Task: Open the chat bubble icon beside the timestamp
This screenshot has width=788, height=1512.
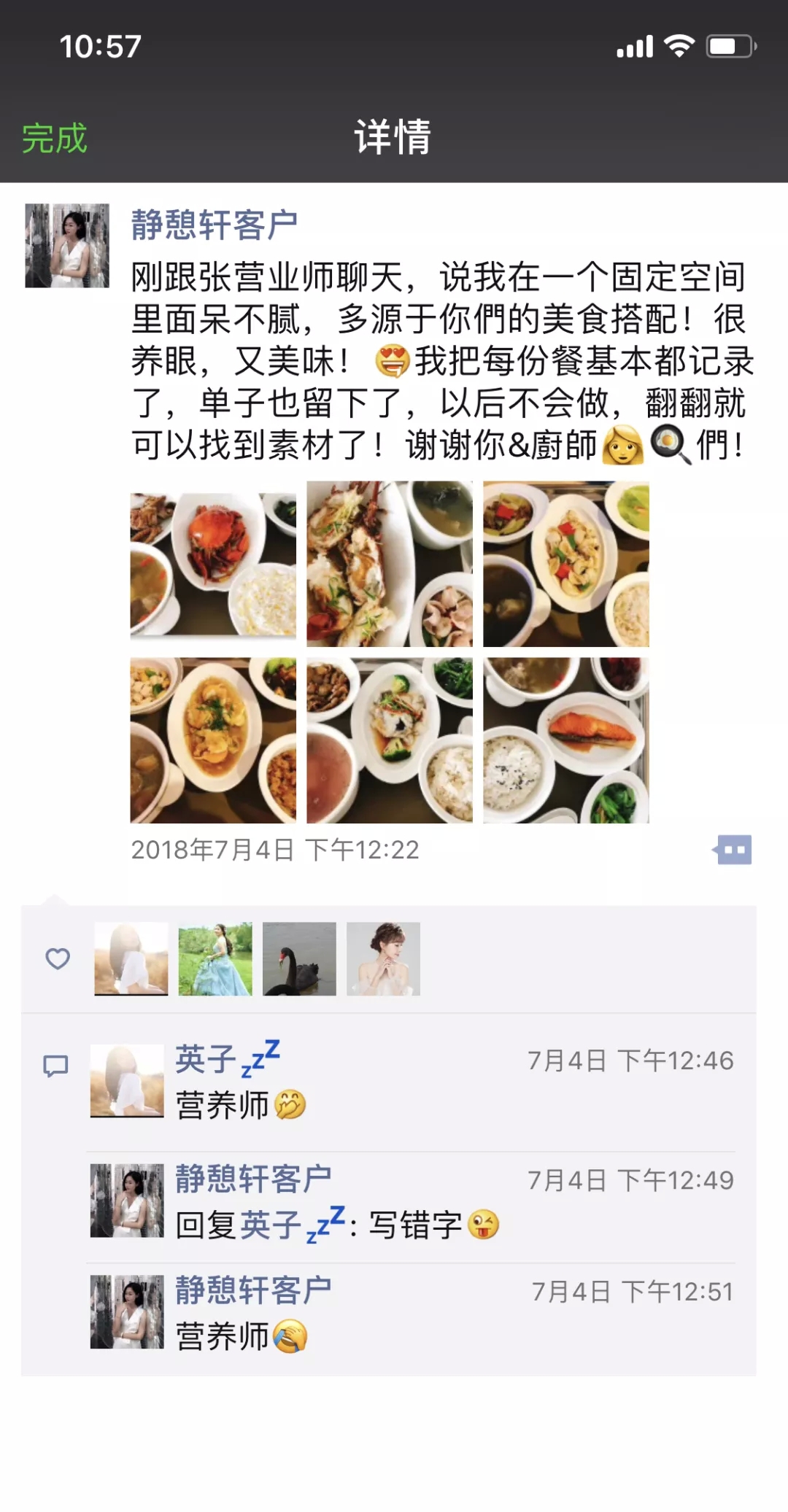Action: coord(735,848)
